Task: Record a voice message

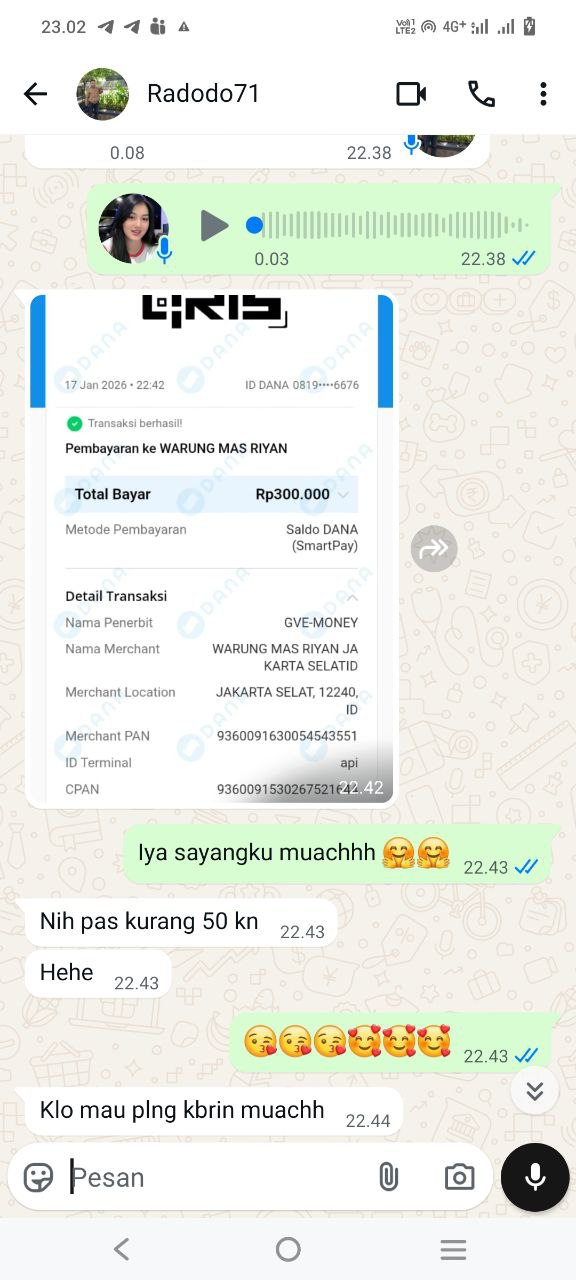Action: click(535, 1177)
